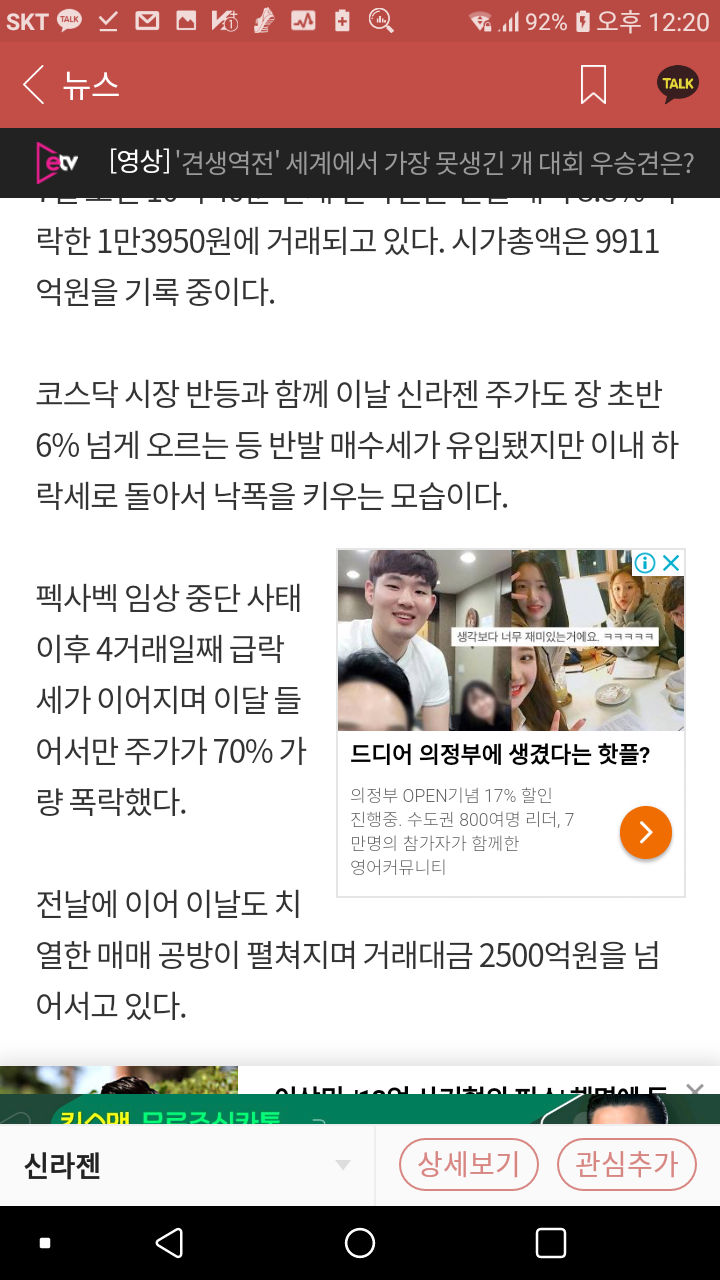The image size is (720, 1280).
Task: Open recent apps overview
Action: pos(551,1243)
